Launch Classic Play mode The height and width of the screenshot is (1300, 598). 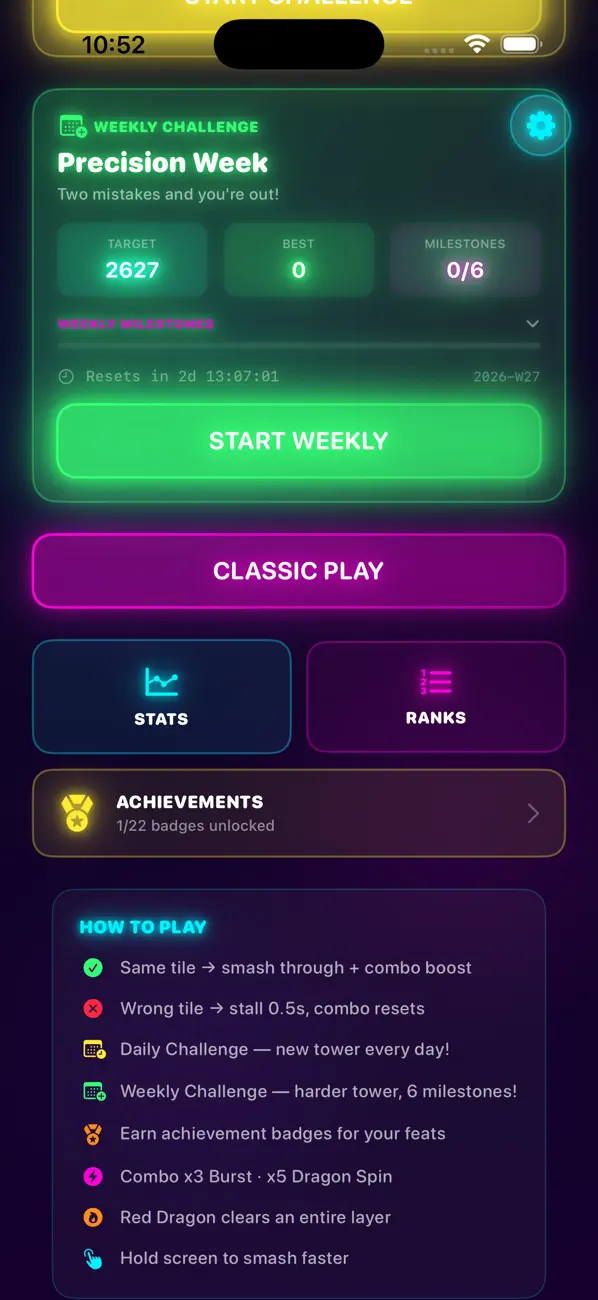pyautogui.click(x=299, y=571)
